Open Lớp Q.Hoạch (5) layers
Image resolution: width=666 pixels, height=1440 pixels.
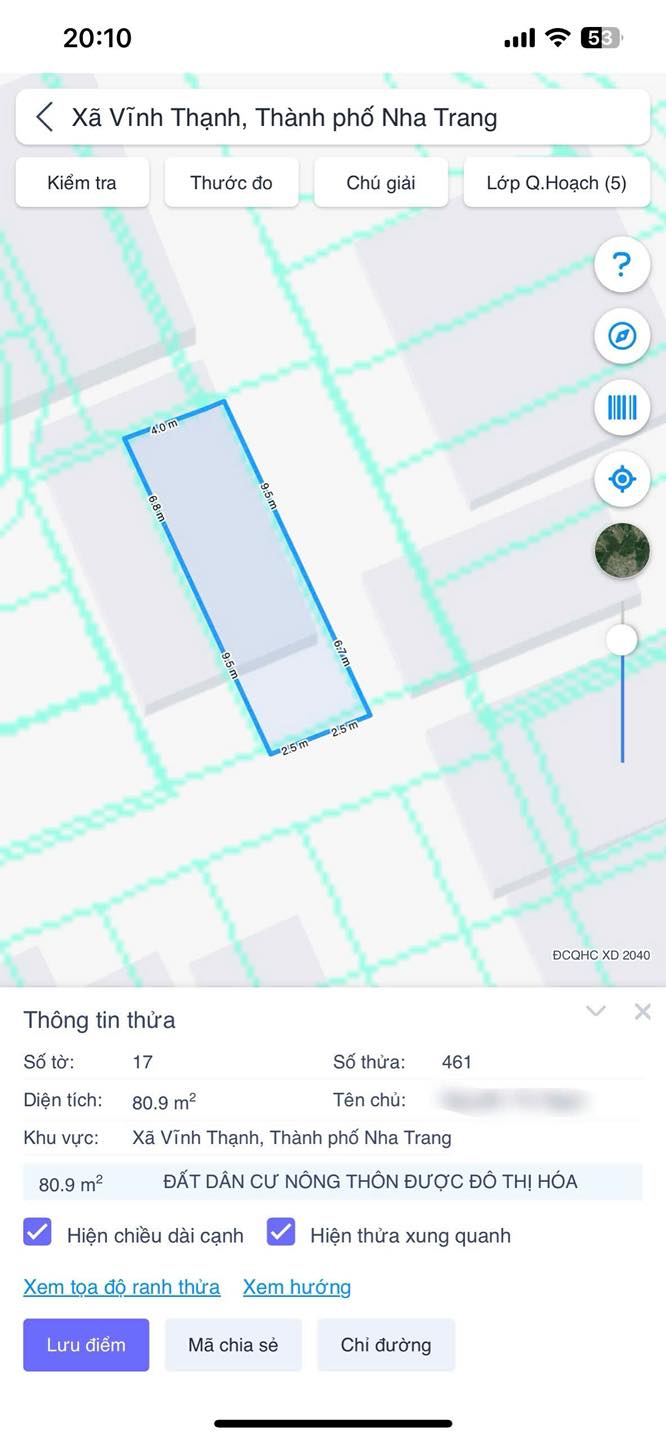pyautogui.click(x=556, y=183)
